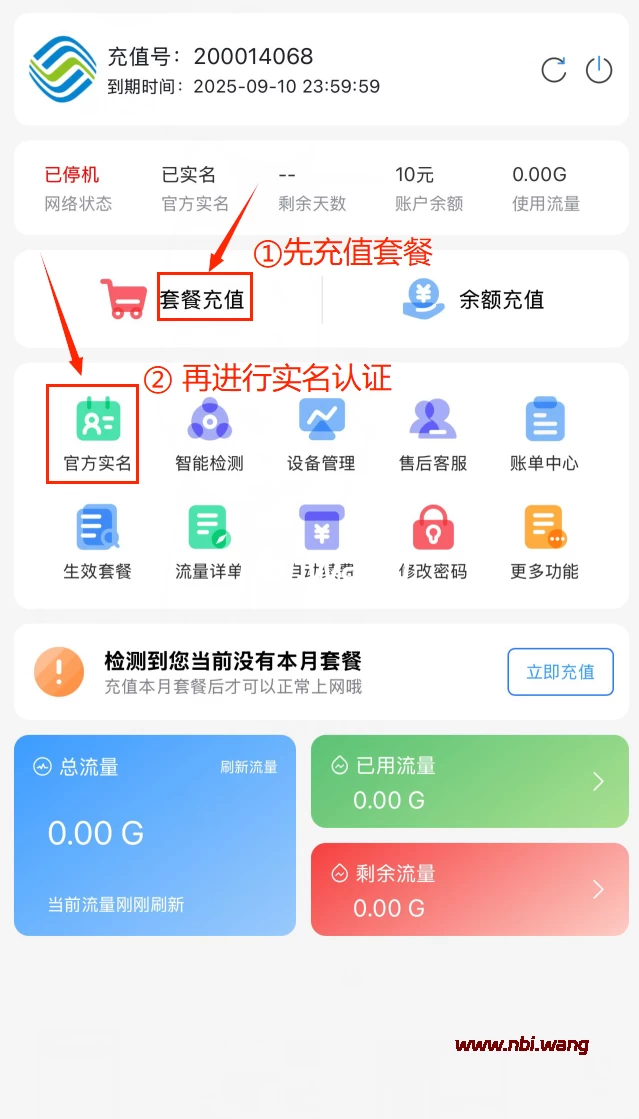Image resolution: width=639 pixels, height=1119 pixels.
Task: Open 智能检测 smart diagnosis
Action: [209, 433]
